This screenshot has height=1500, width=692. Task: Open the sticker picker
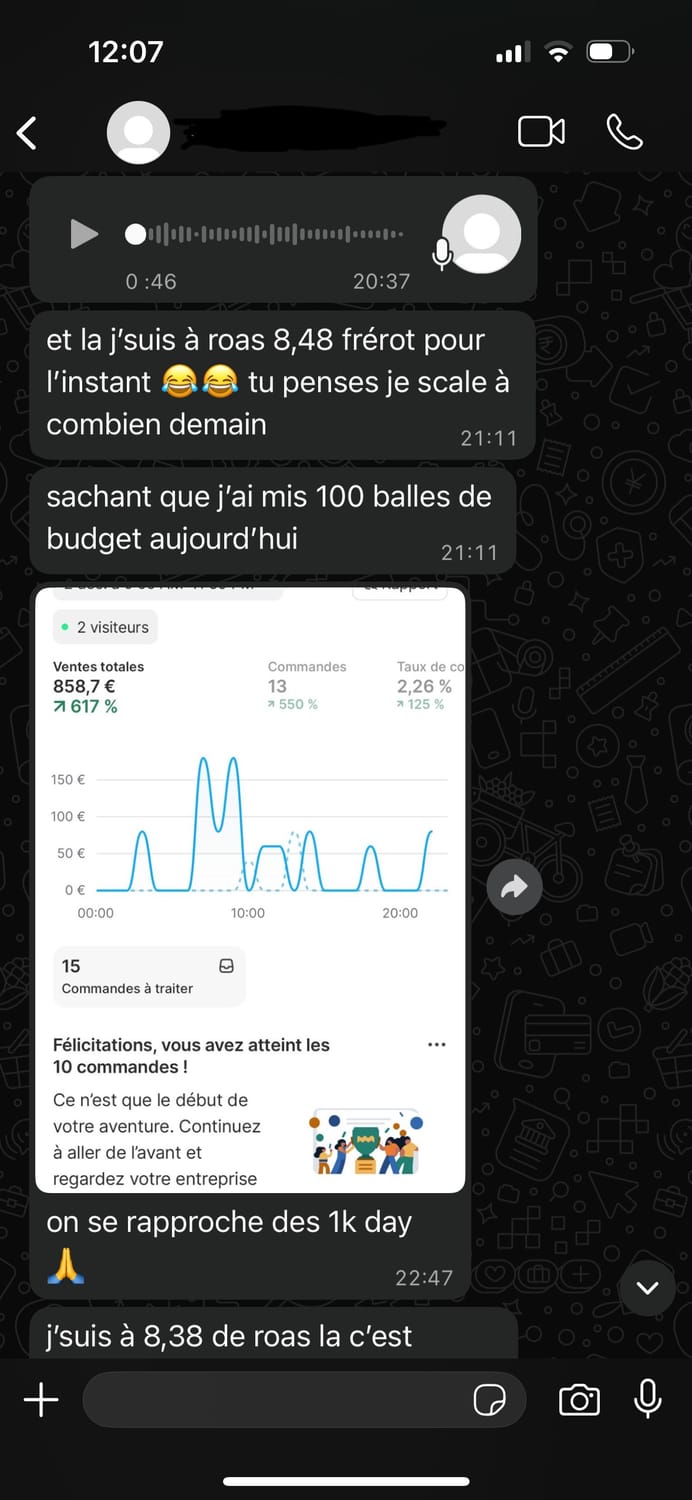pyautogui.click(x=489, y=1400)
